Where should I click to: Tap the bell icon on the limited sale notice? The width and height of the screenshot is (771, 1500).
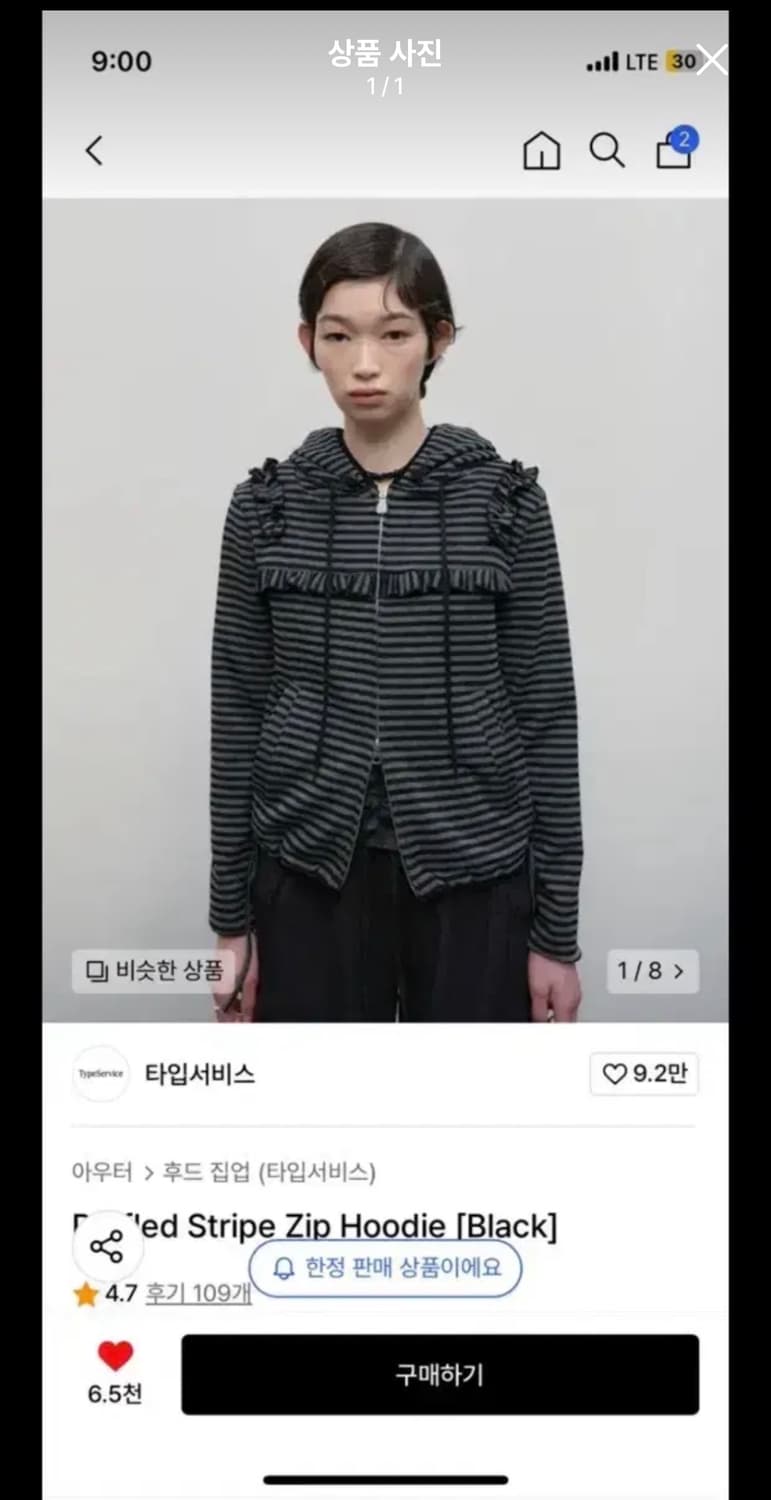[283, 1269]
